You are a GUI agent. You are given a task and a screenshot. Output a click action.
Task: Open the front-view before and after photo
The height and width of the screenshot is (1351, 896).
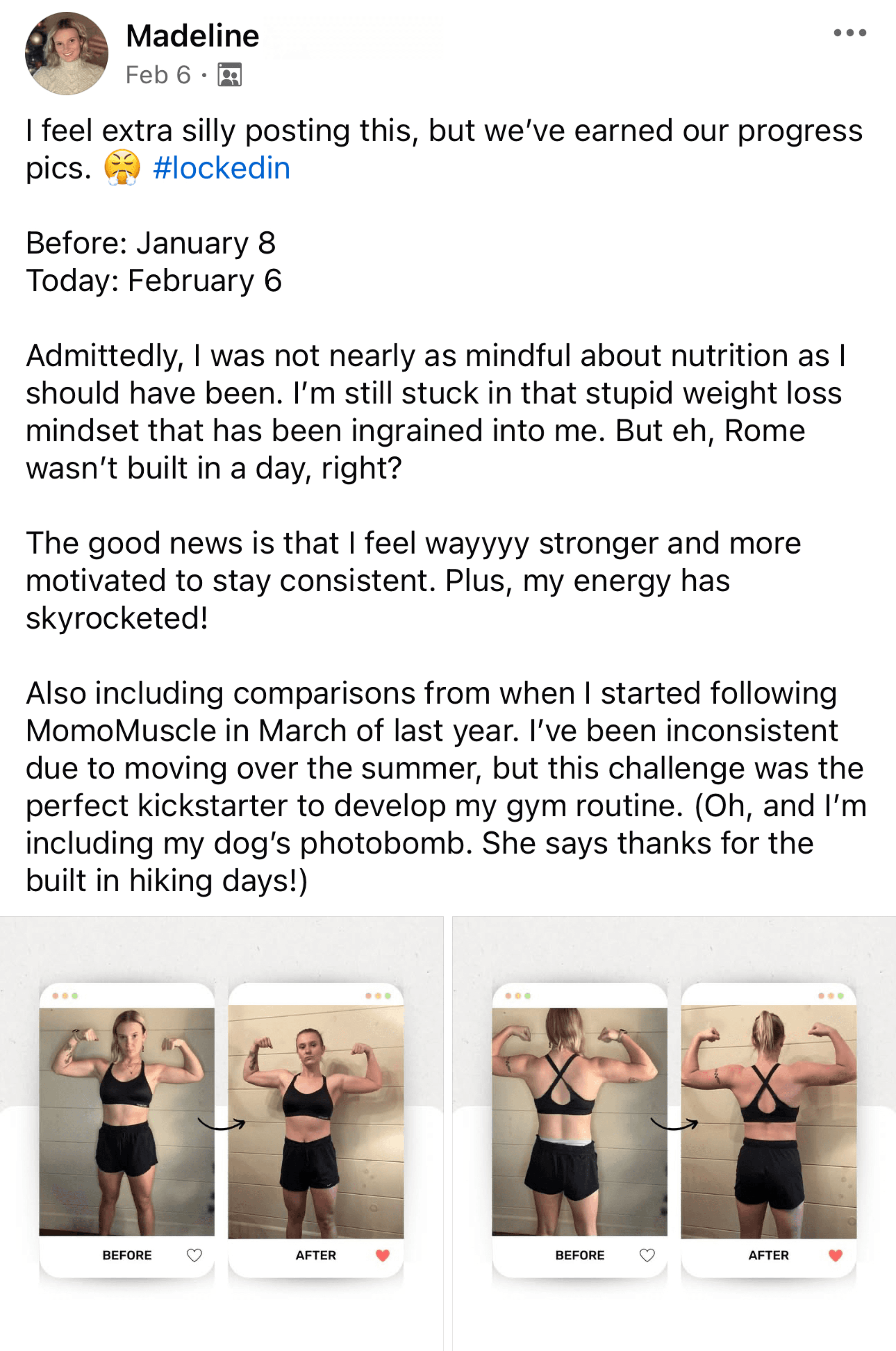tap(221, 1131)
